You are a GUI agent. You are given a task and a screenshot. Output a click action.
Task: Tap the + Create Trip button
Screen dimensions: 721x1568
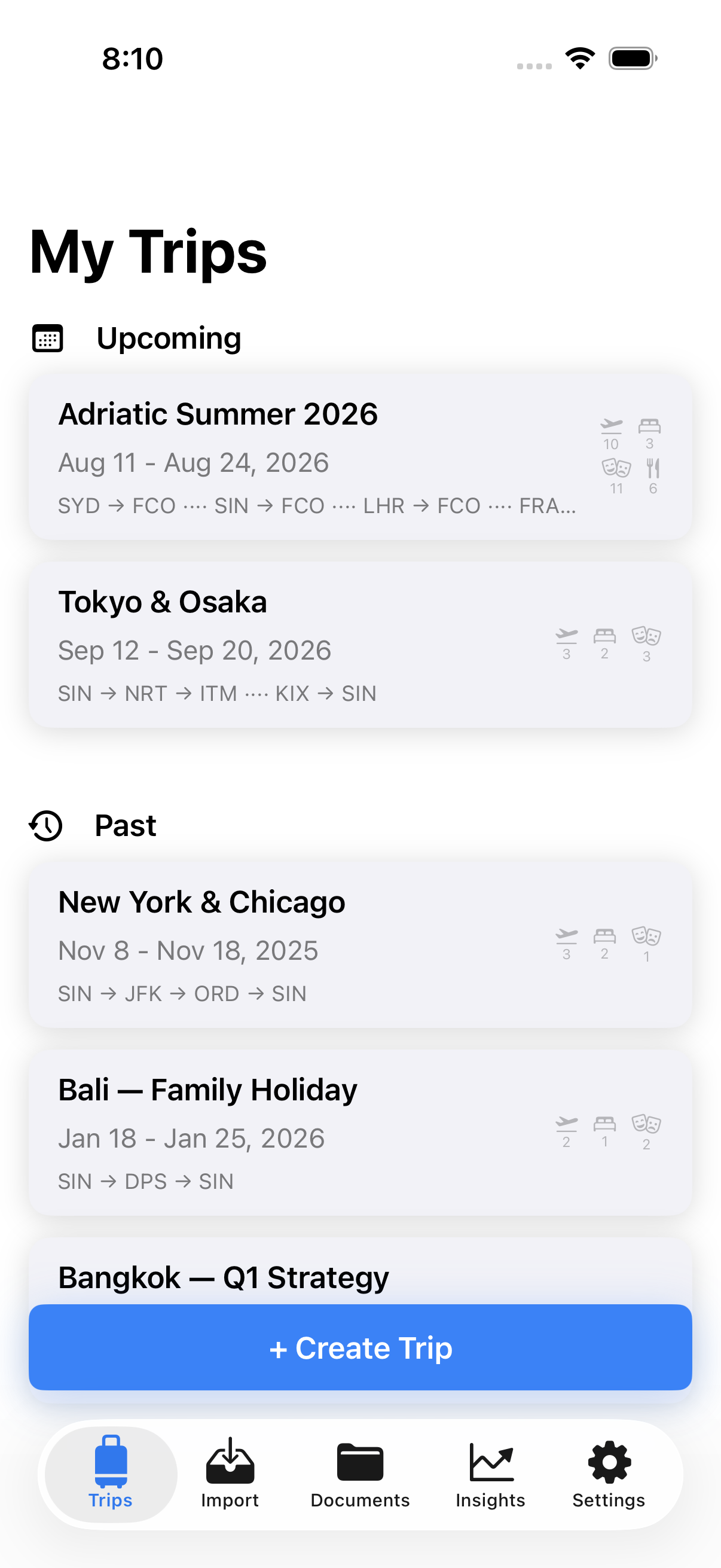tap(360, 1347)
